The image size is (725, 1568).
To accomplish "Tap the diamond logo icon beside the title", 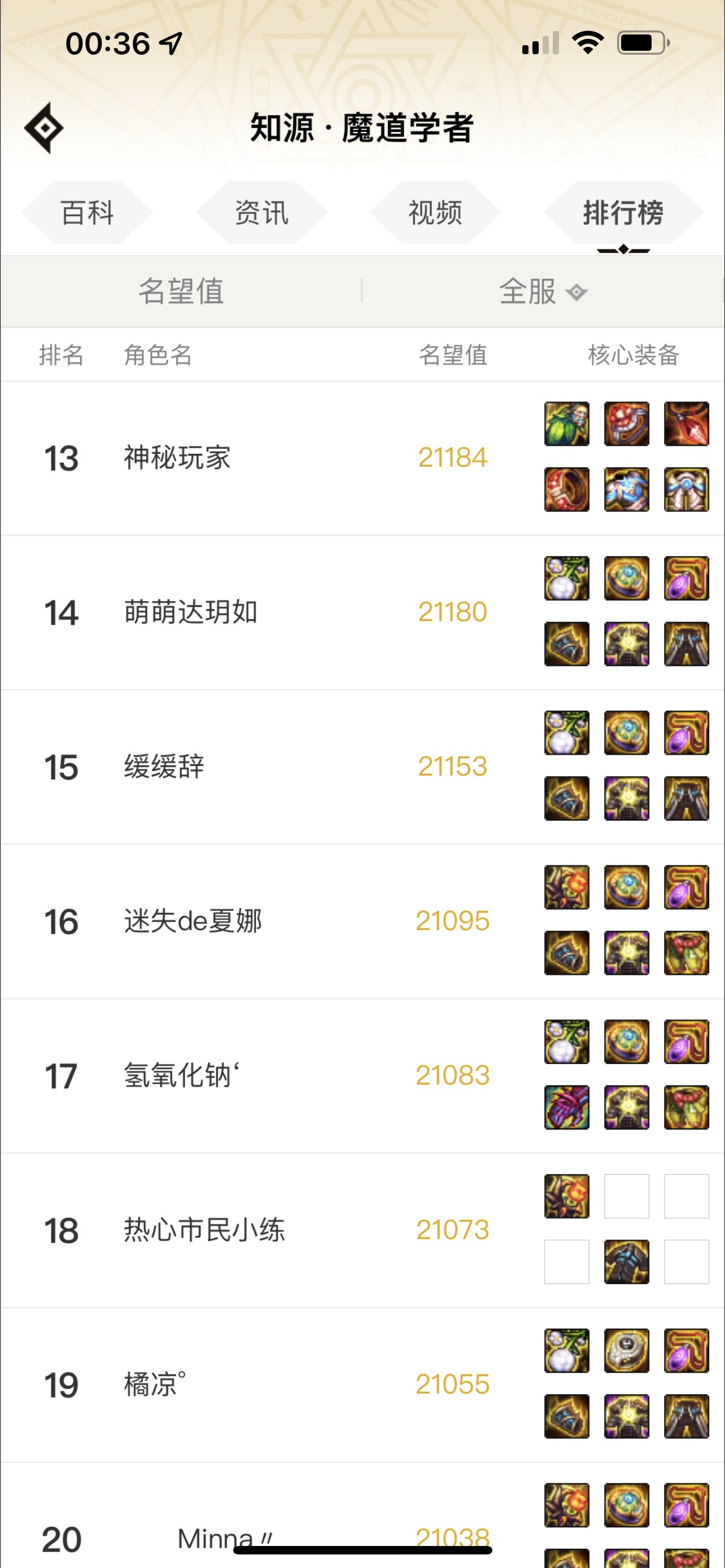I will pyautogui.click(x=44, y=128).
